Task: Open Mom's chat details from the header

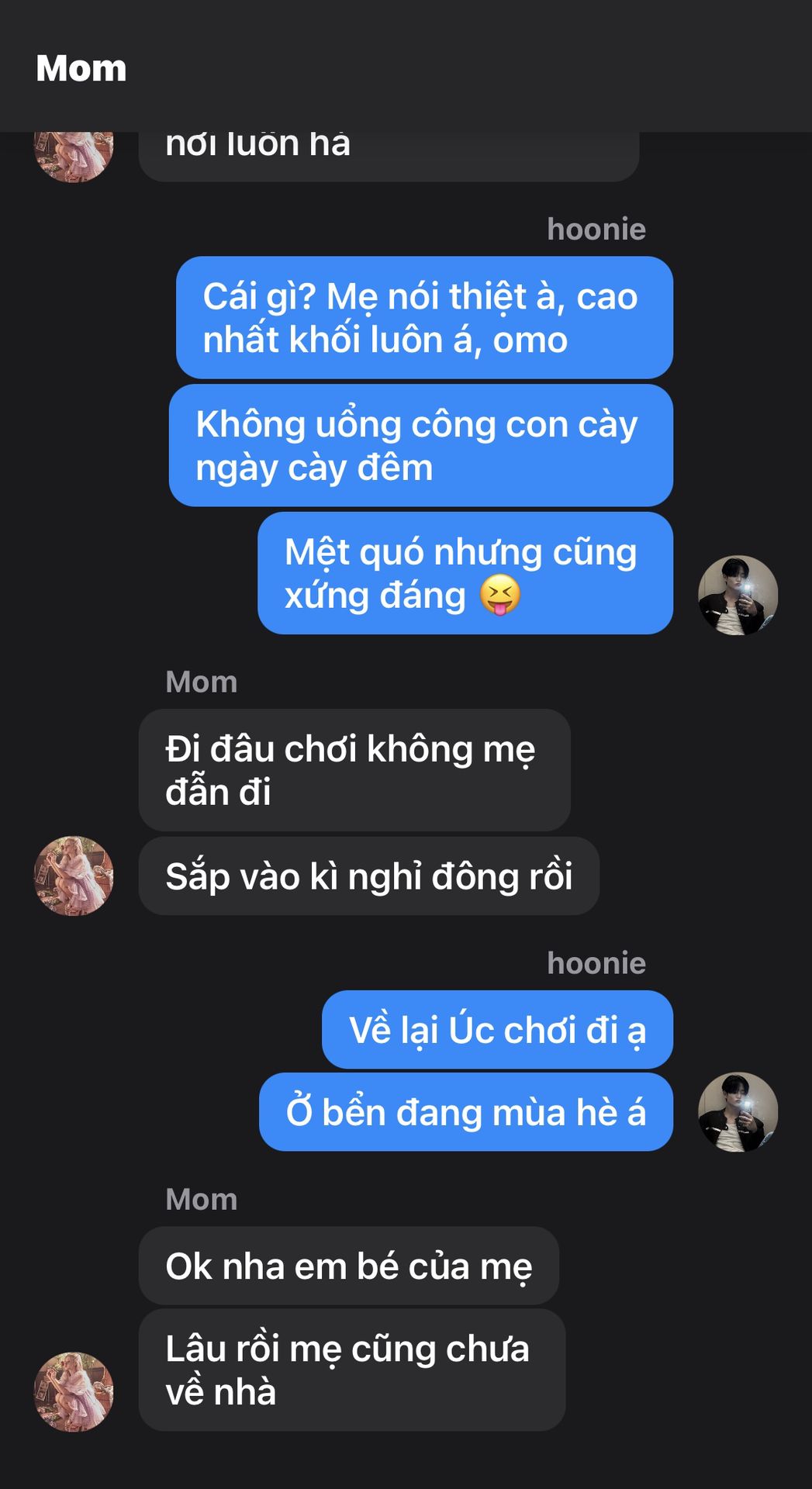Action: tap(81, 68)
